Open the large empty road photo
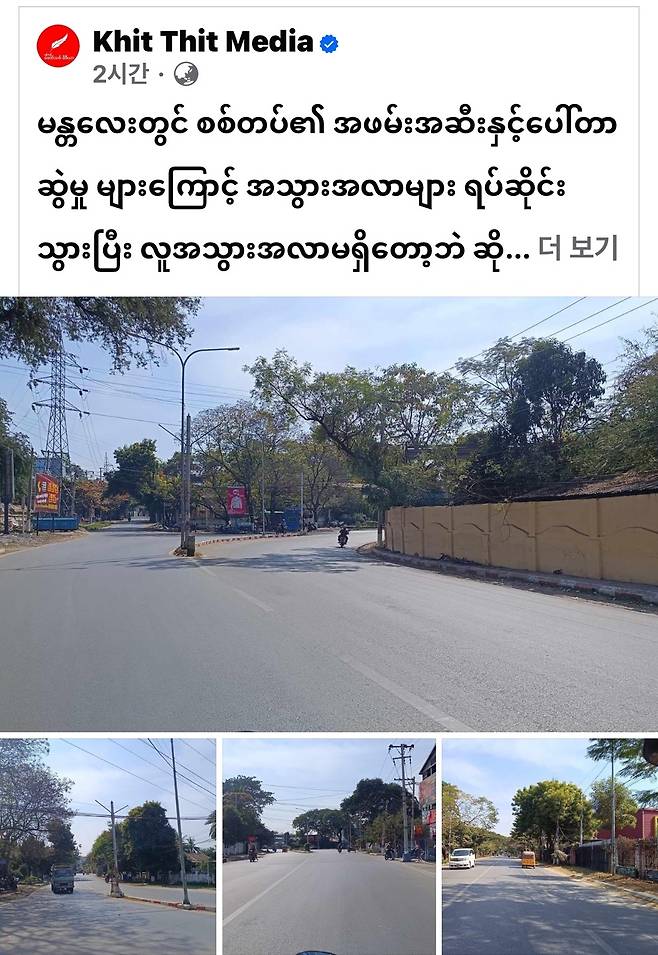This screenshot has height=955, width=658. [329, 513]
